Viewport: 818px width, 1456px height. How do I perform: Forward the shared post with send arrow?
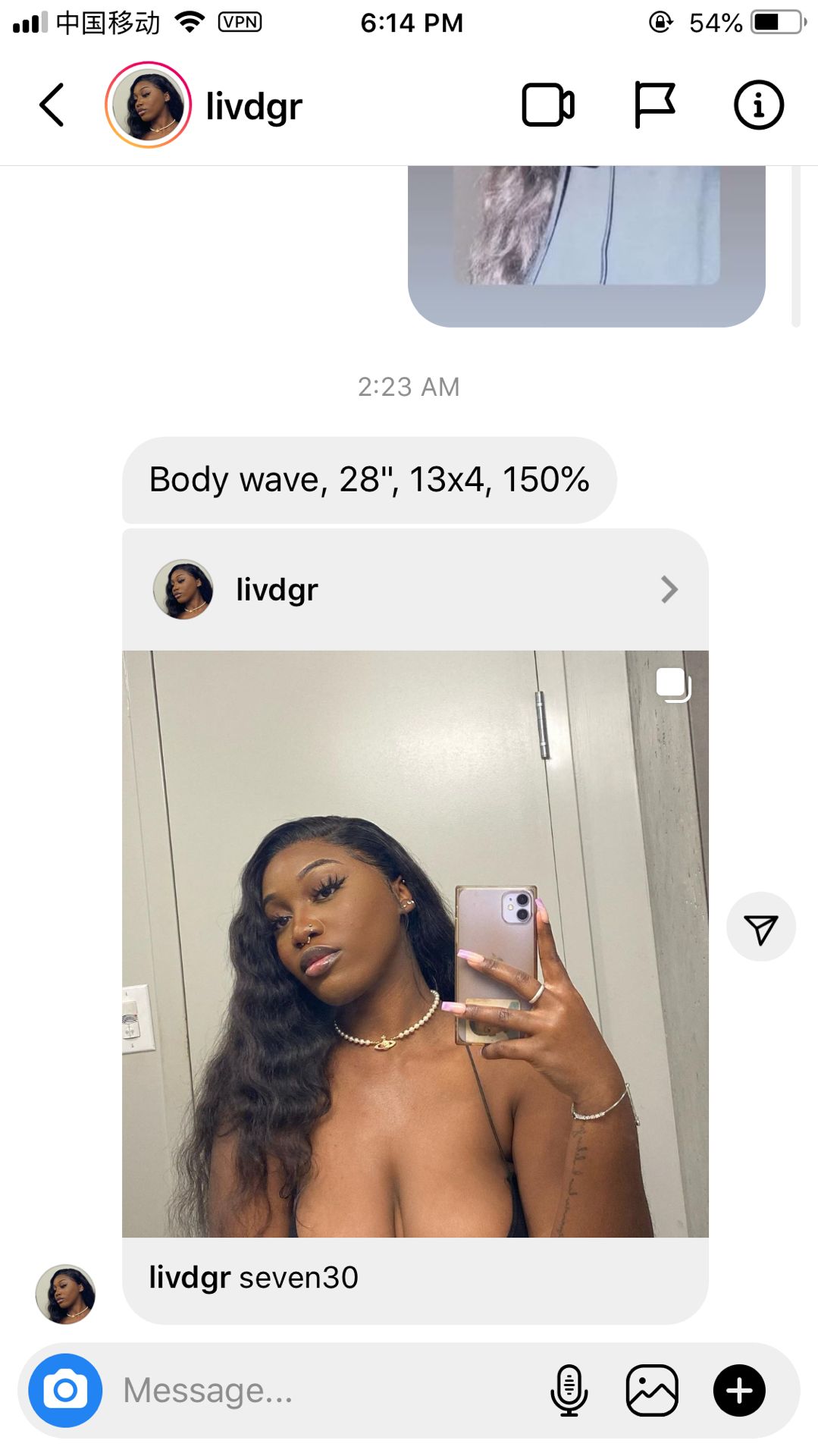click(760, 927)
